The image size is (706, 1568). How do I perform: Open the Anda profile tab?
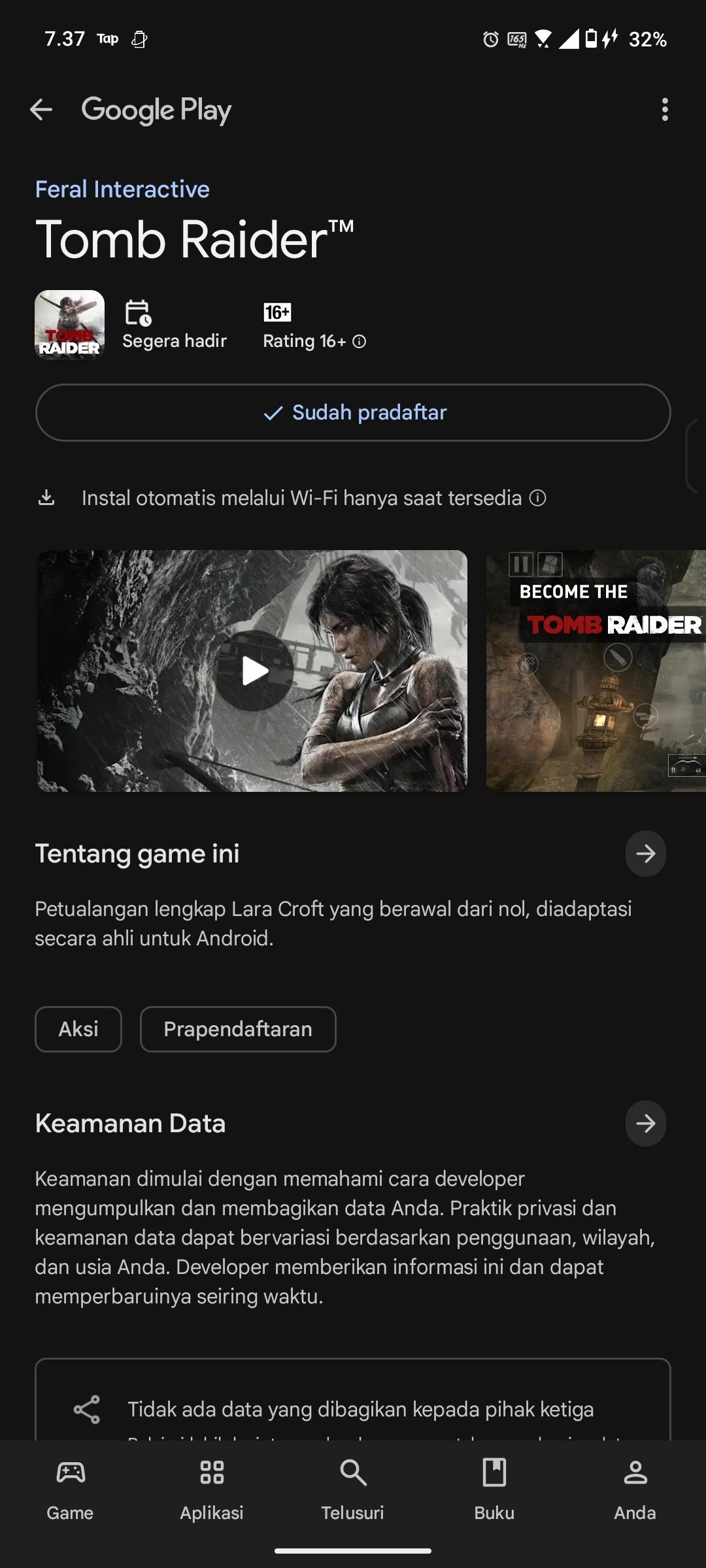pyautogui.click(x=635, y=1486)
